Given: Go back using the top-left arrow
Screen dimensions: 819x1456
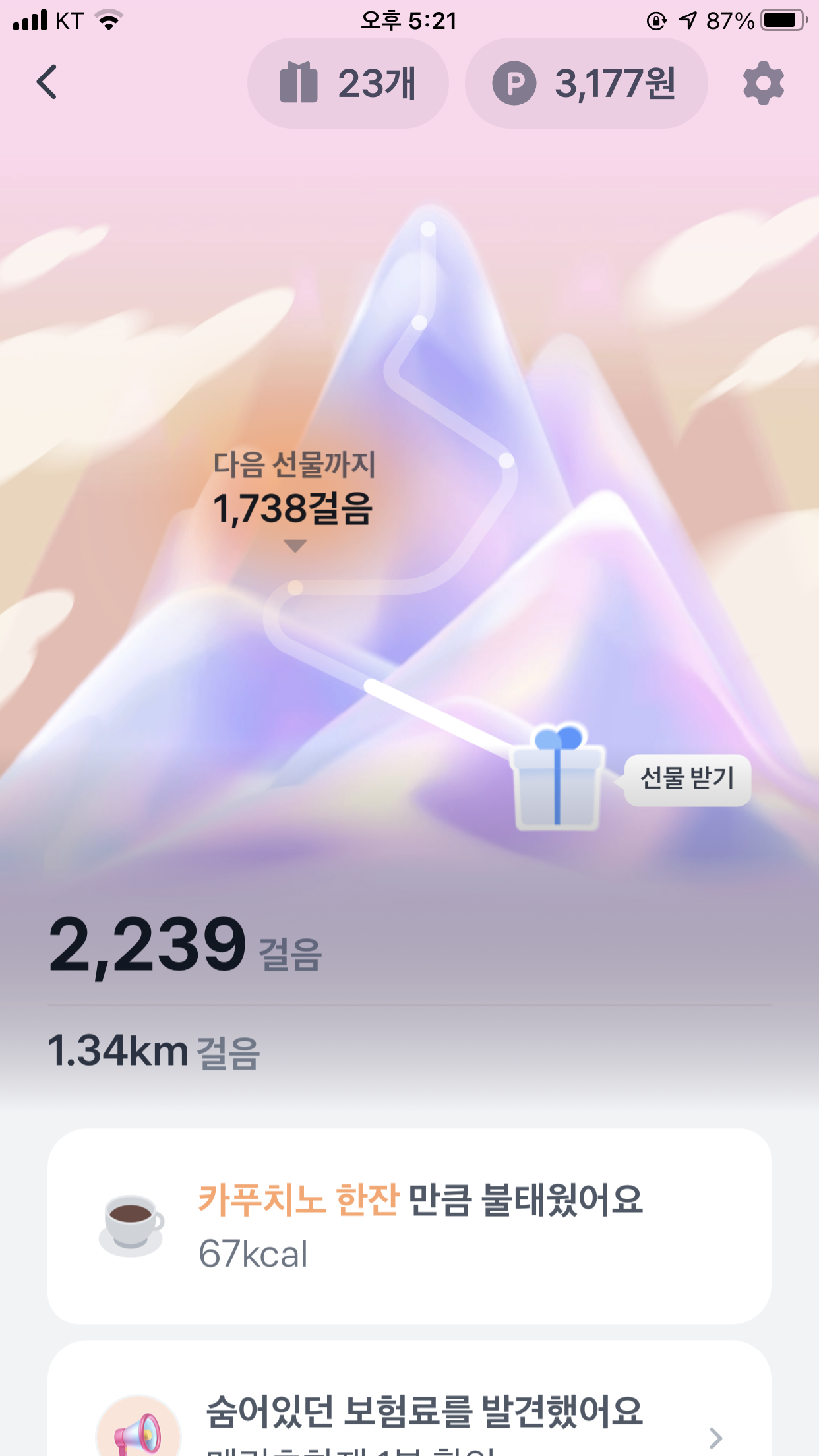Looking at the screenshot, I should [47, 82].
